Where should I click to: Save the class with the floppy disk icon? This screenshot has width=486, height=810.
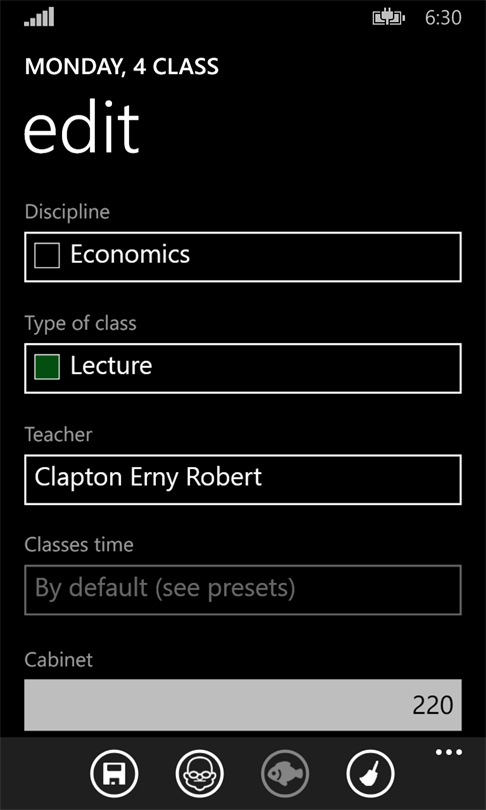(x=114, y=773)
